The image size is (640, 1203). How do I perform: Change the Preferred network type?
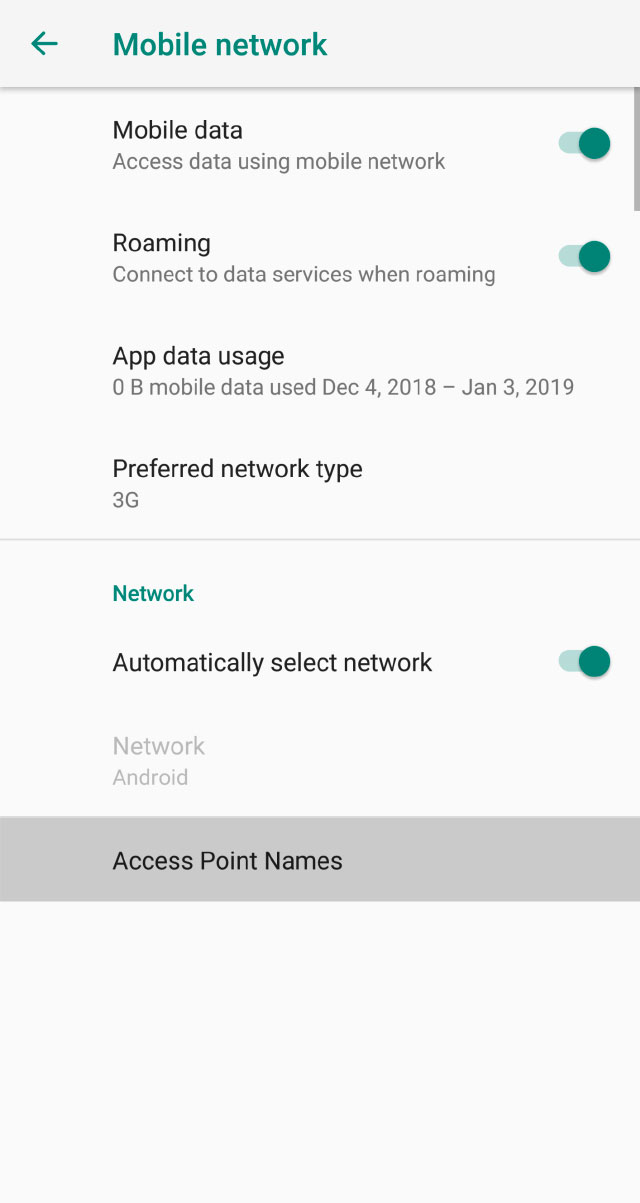point(237,483)
